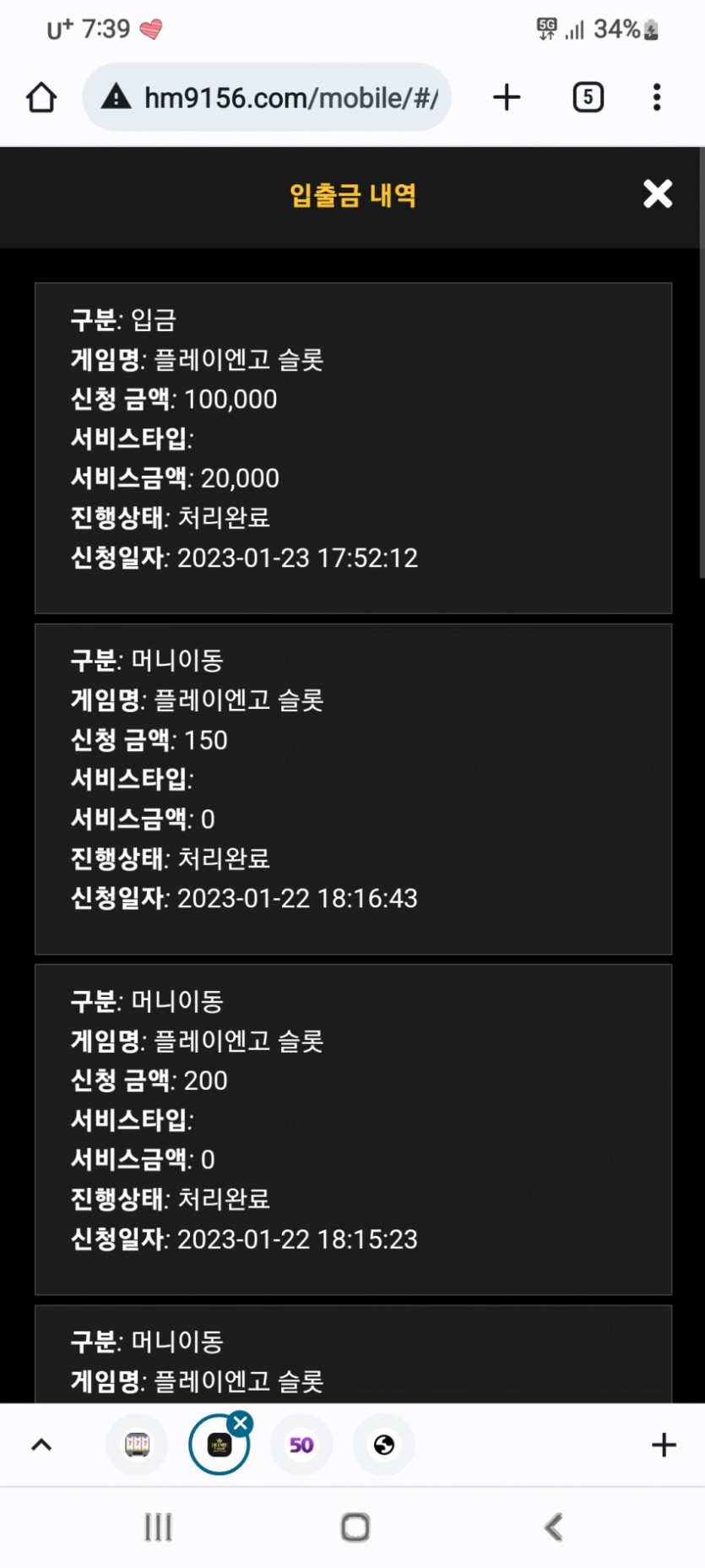Screen dimensions: 705x1568
Task: Open a new browser tab
Action: 507,97
